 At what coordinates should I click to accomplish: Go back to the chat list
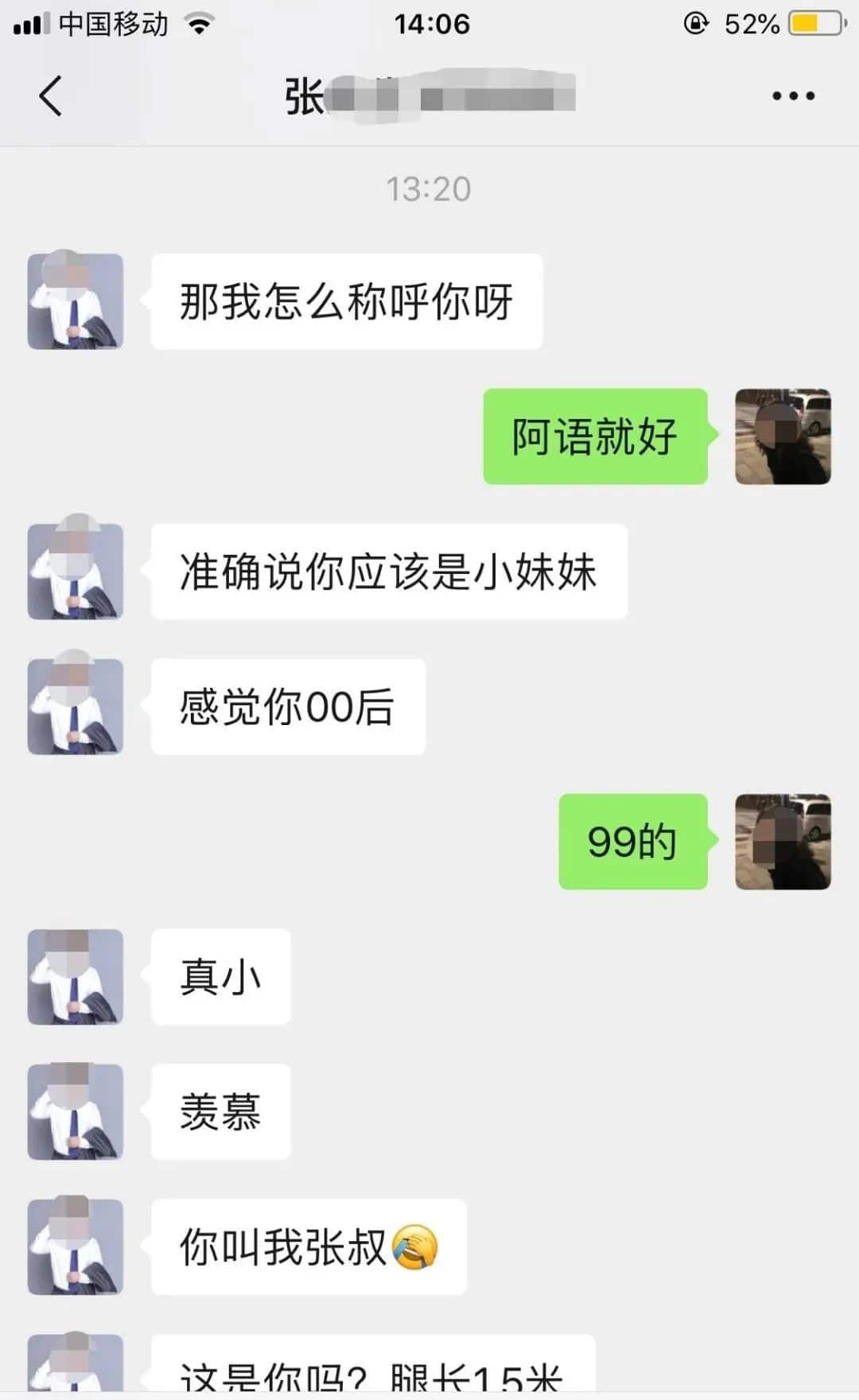click(x=50, y=96)
